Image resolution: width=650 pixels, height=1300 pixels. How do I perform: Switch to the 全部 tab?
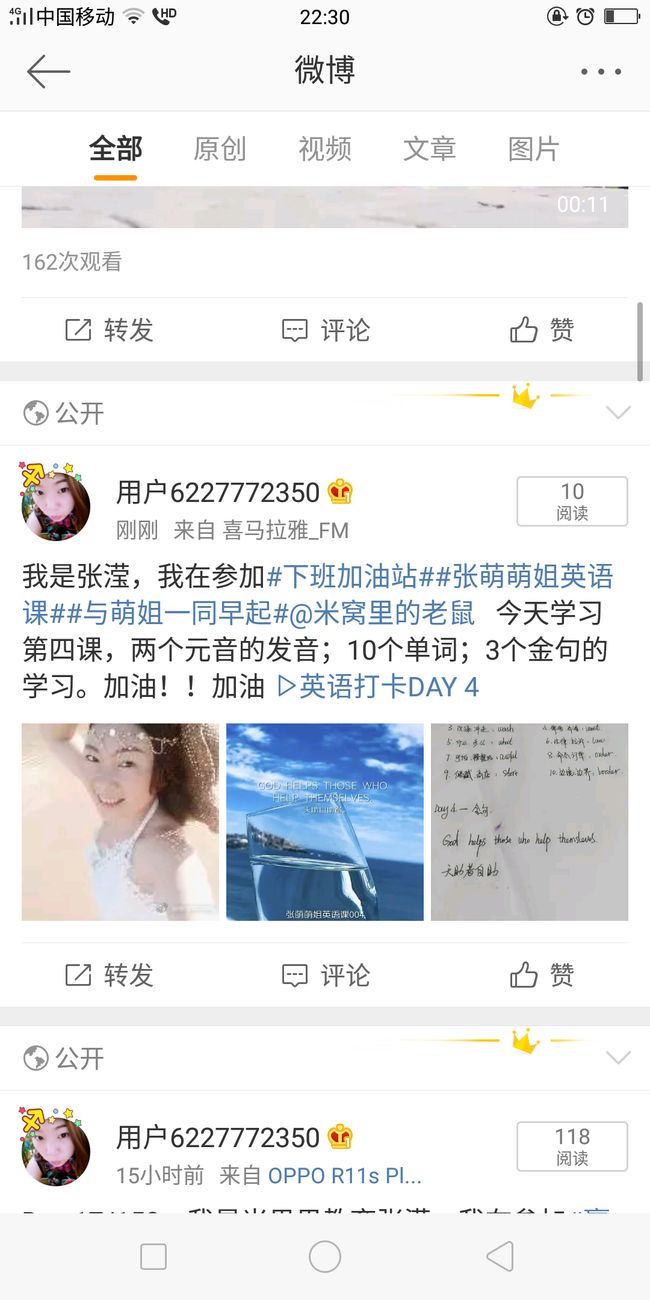pyautogui.click(x=116, y=149)
